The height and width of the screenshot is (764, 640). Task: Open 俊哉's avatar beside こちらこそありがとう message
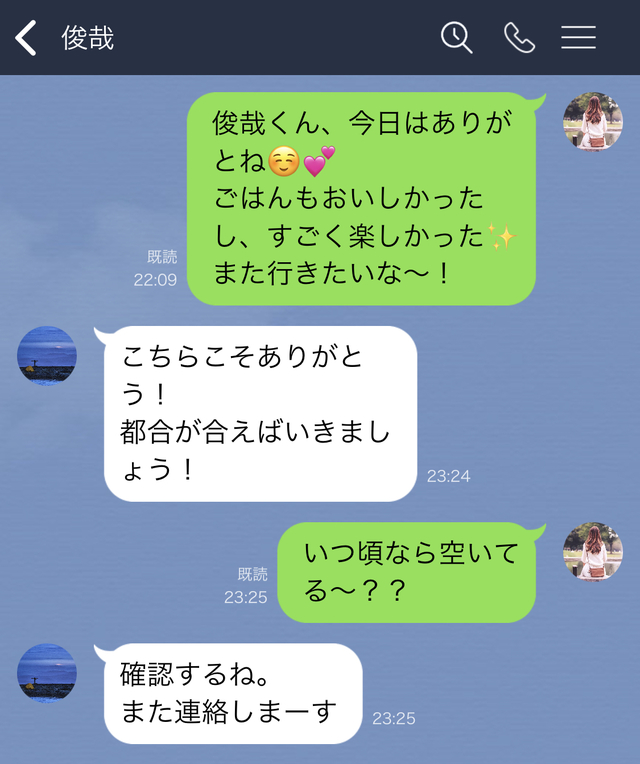coord(47,356)
